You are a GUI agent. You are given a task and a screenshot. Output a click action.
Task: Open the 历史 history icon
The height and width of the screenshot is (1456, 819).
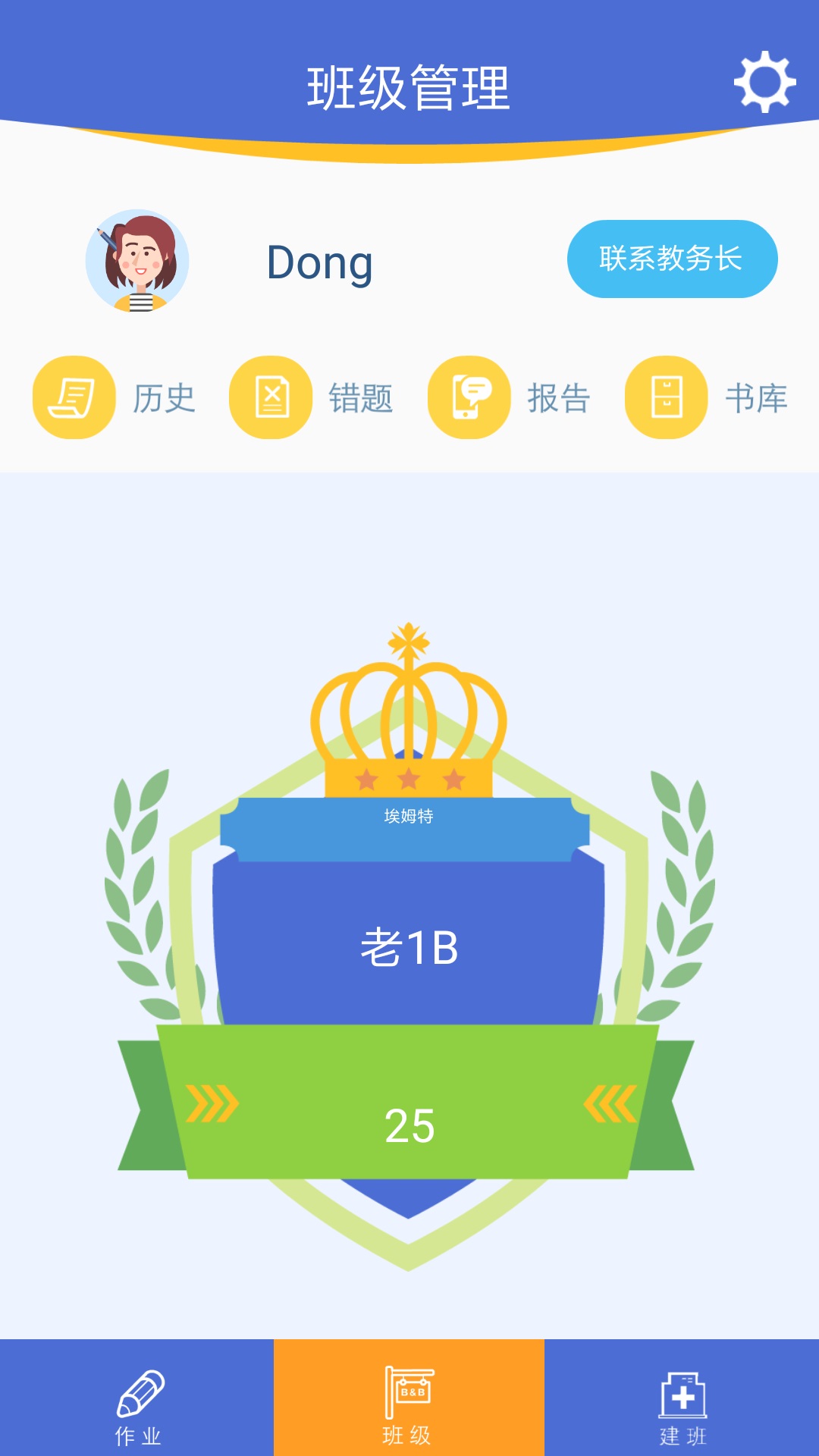(74, 399)
